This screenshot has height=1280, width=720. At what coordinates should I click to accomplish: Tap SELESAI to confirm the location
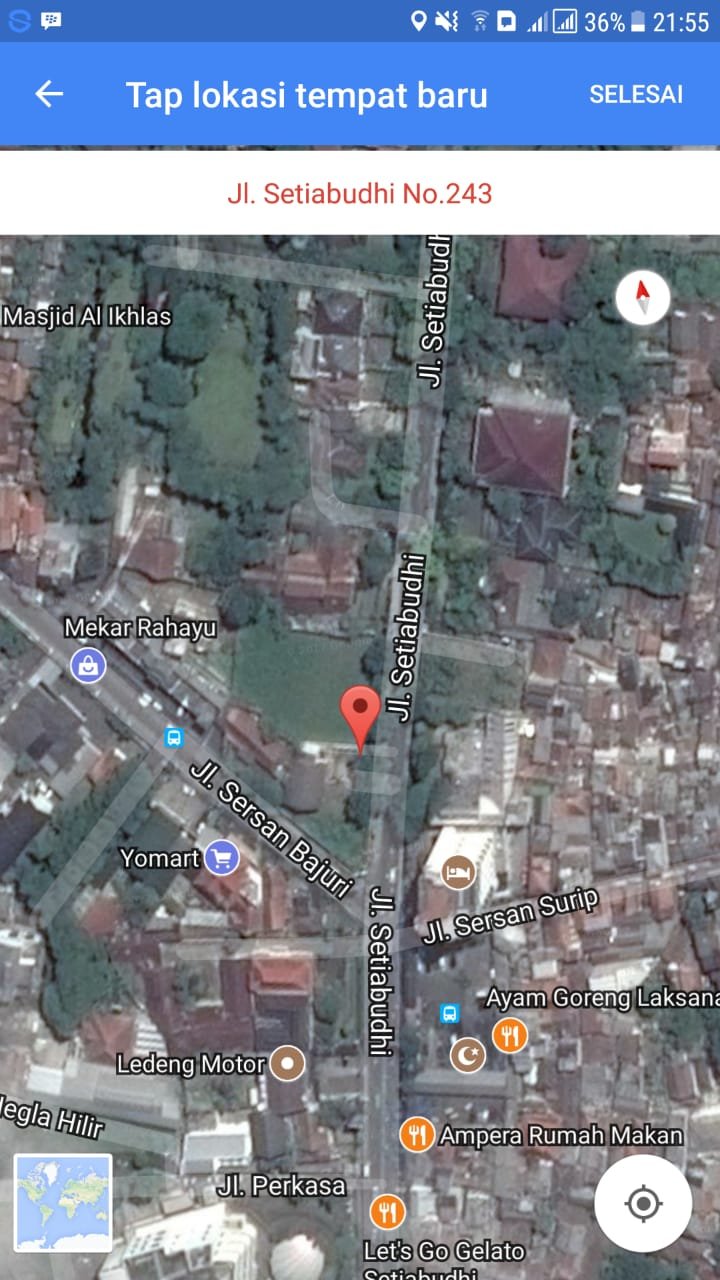[635, 94]
